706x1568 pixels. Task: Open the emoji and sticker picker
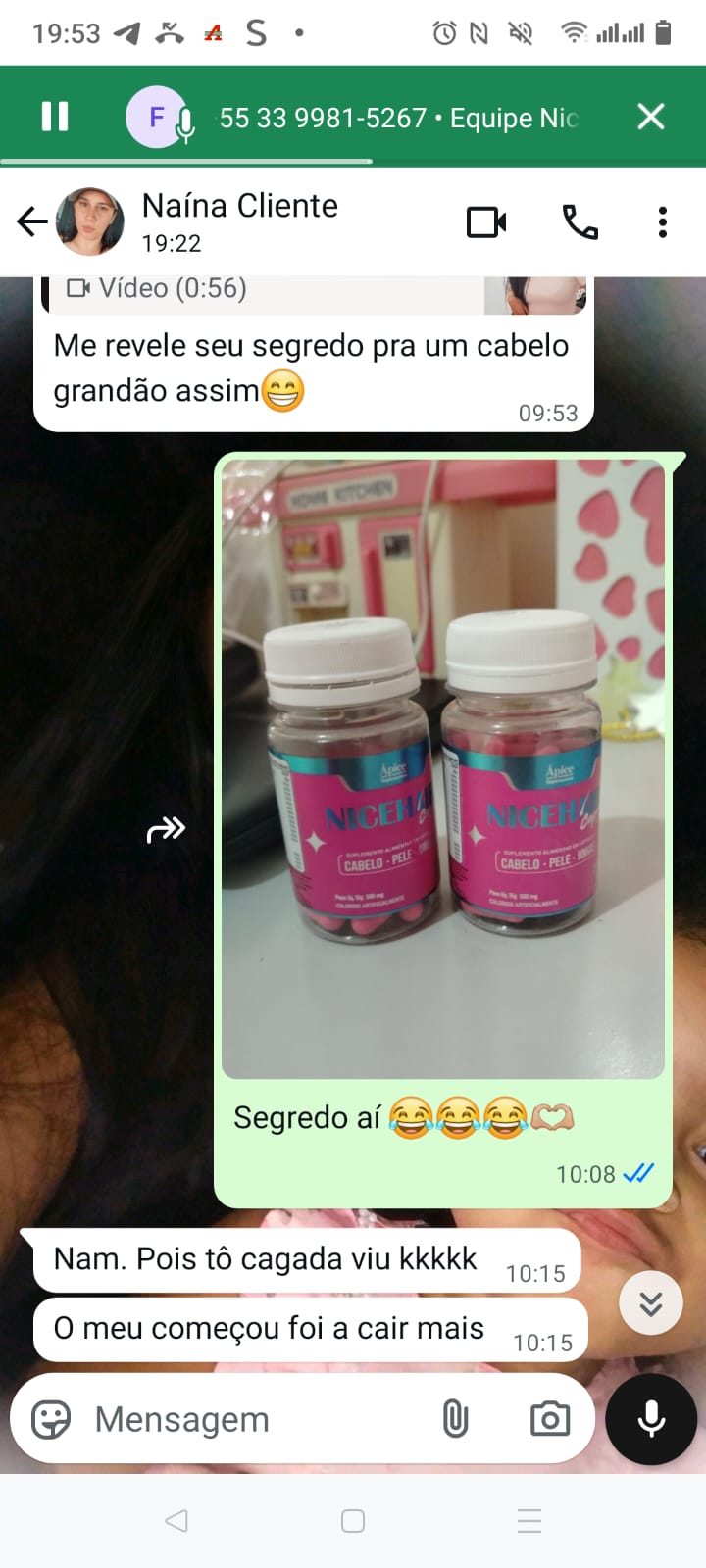pyautogui.click(x=51, y=1419)
